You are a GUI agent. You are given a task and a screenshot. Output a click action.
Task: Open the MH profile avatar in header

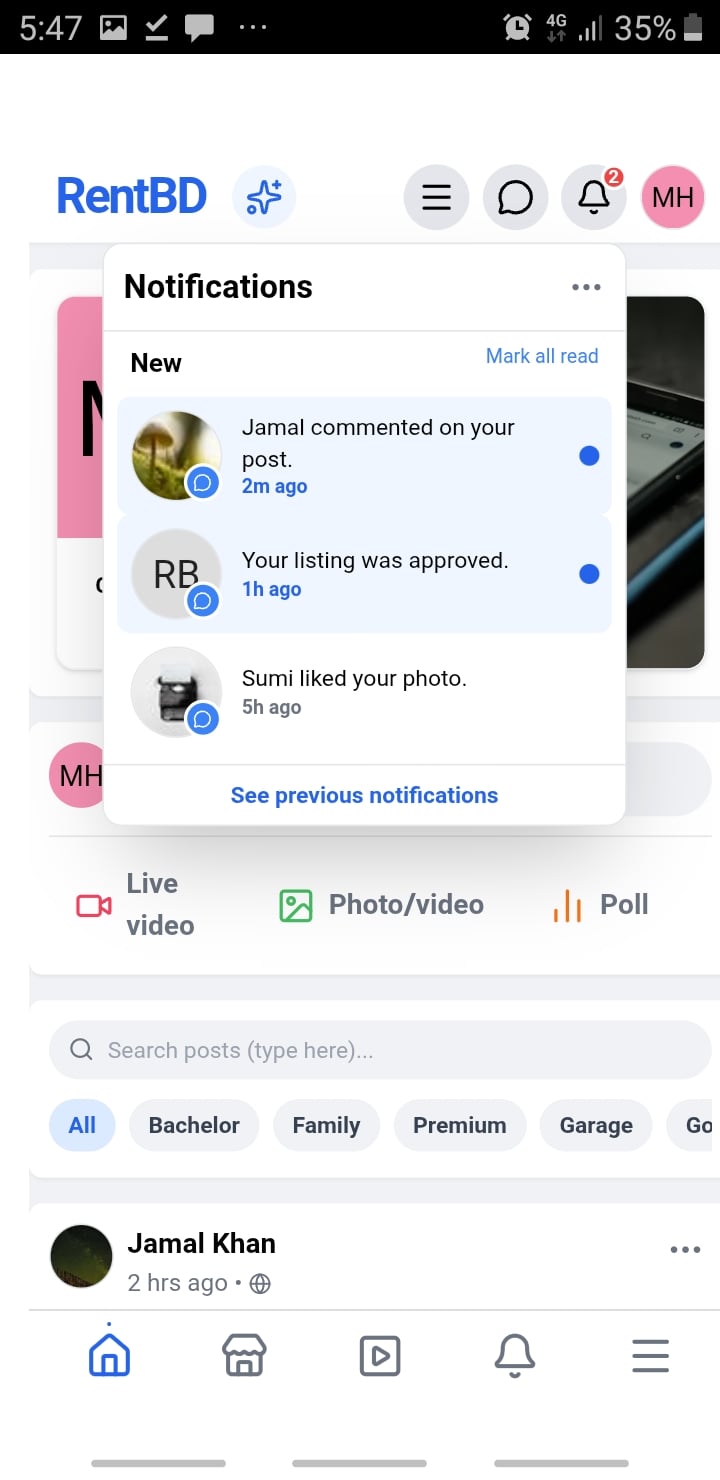672,197
